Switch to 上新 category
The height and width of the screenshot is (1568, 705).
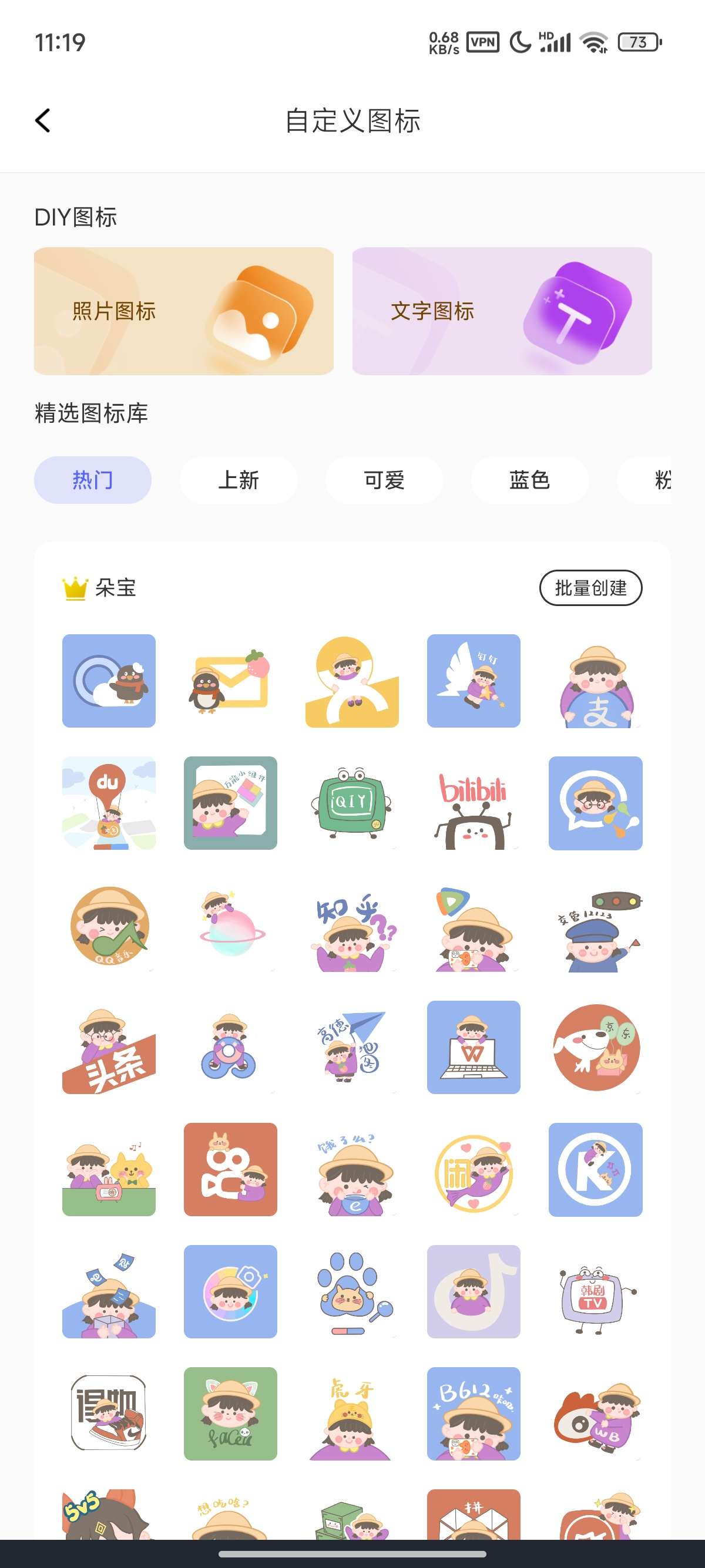click(x=238, y=480)
